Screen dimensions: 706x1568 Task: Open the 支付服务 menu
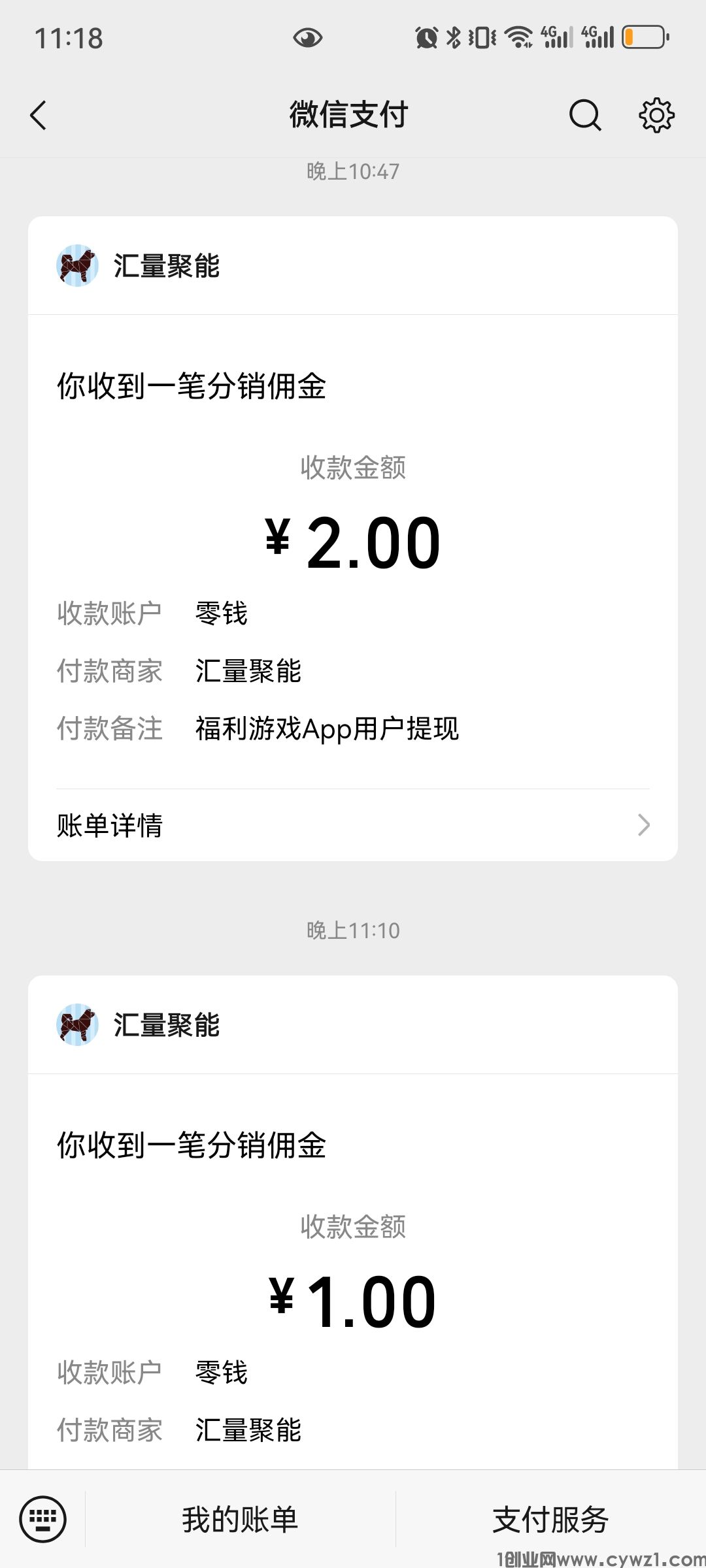pyautogui.click(x=550, y=1518)
